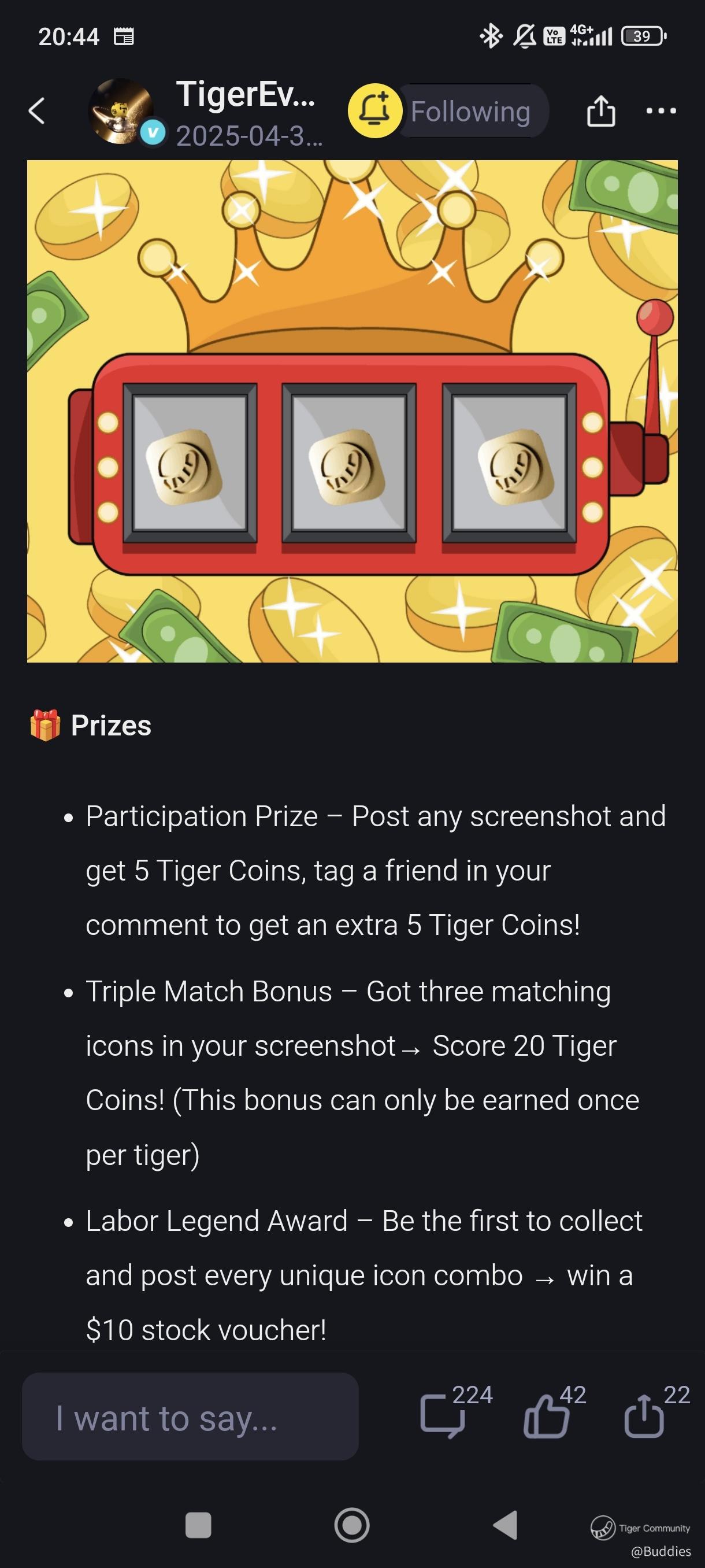Viewport: 705px width, 1568px height.
Task: Tap the bottom share icon showing 22
Action: (x=644, y=1417)
